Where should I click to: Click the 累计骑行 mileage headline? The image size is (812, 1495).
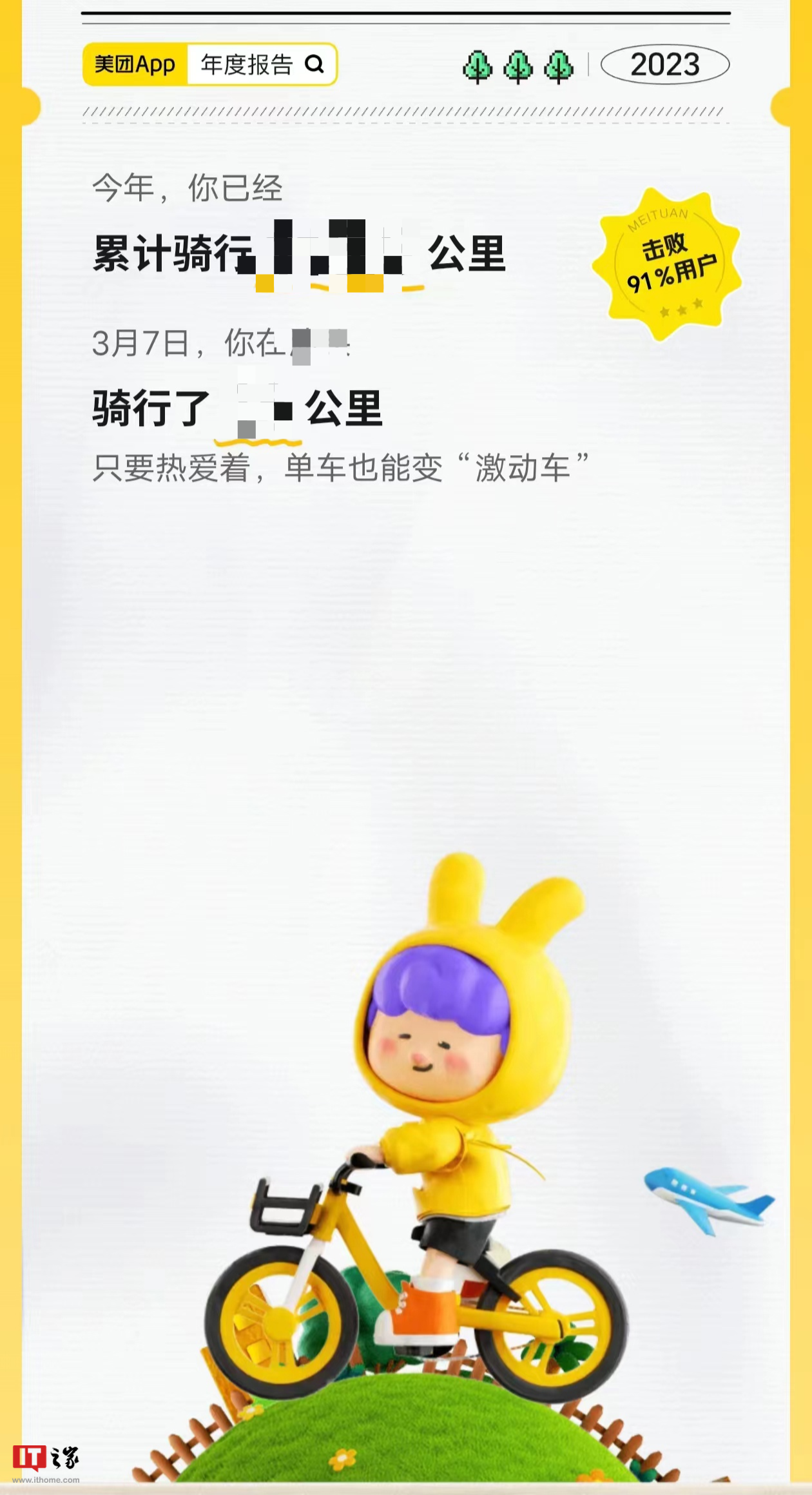tap(174, 251)
